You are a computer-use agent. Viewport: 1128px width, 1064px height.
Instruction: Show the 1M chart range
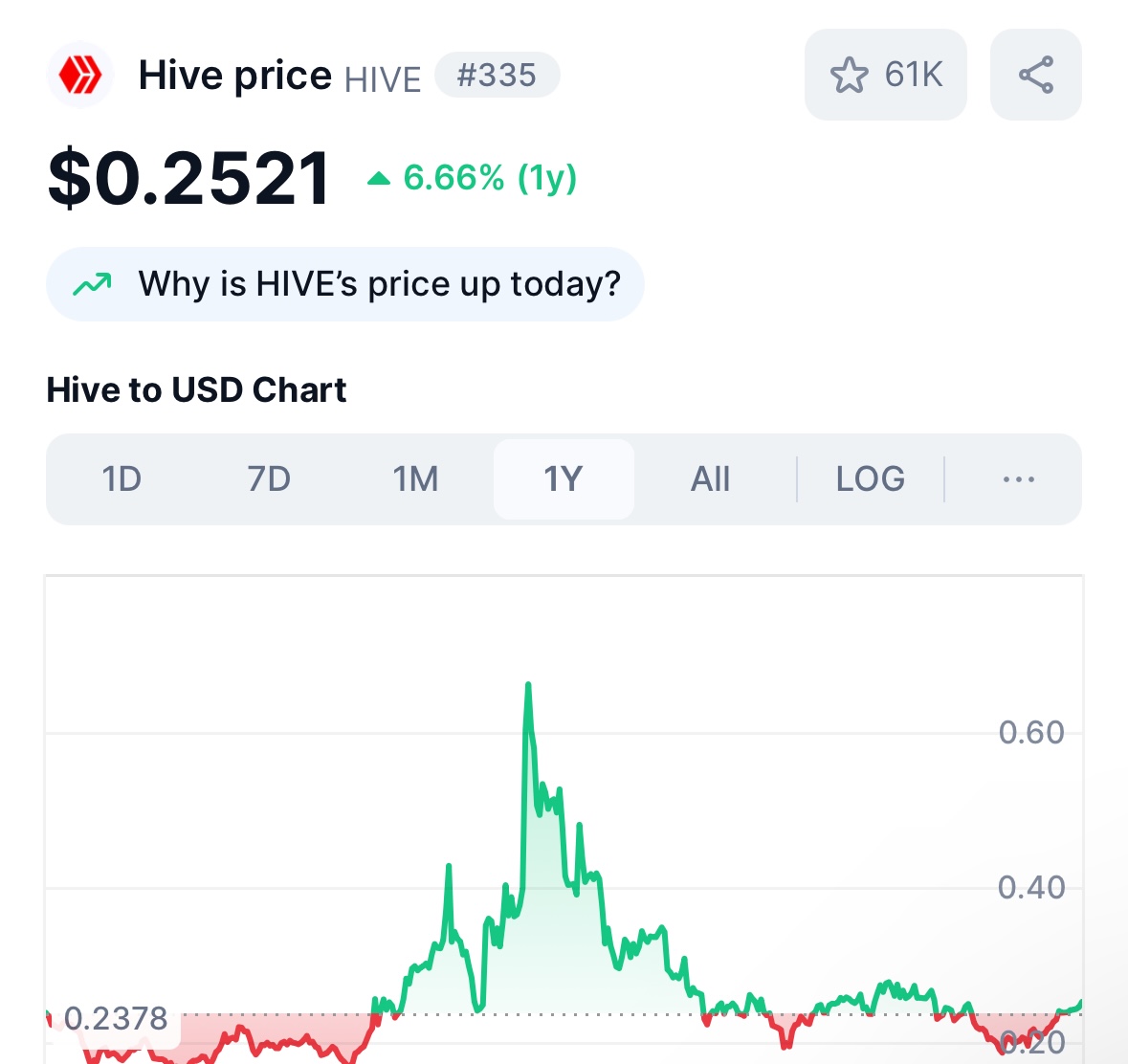[x=415, y=478]
